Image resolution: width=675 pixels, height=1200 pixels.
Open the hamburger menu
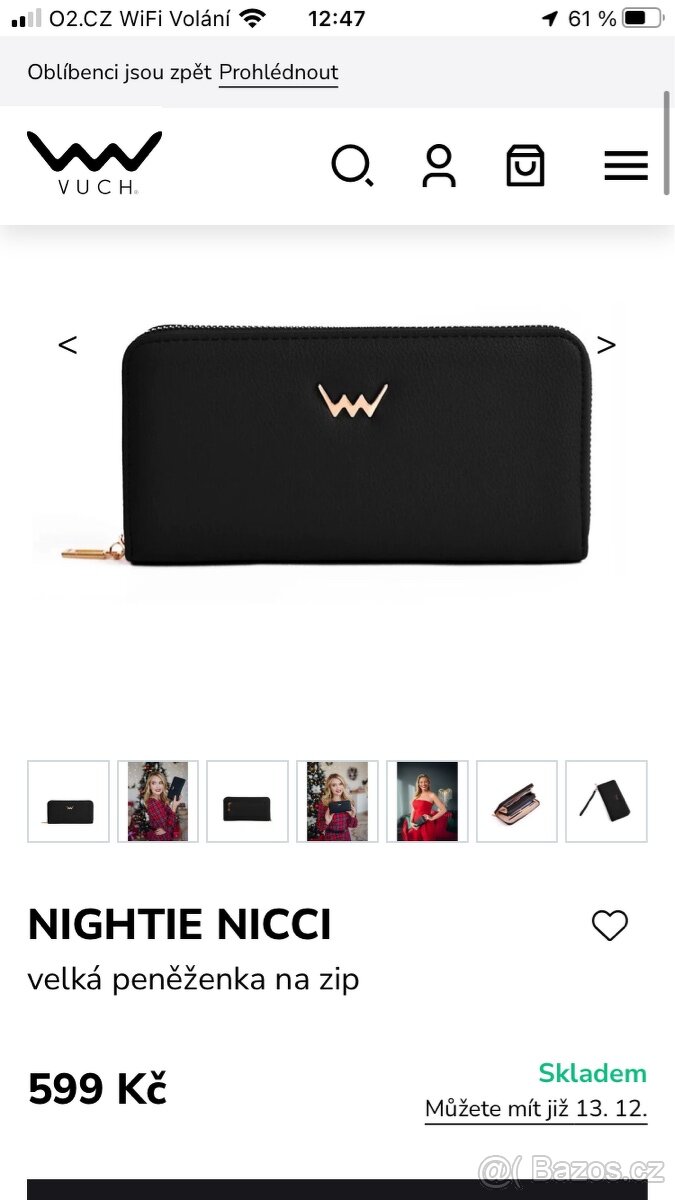pyautogui.click(x=626, y=165)
